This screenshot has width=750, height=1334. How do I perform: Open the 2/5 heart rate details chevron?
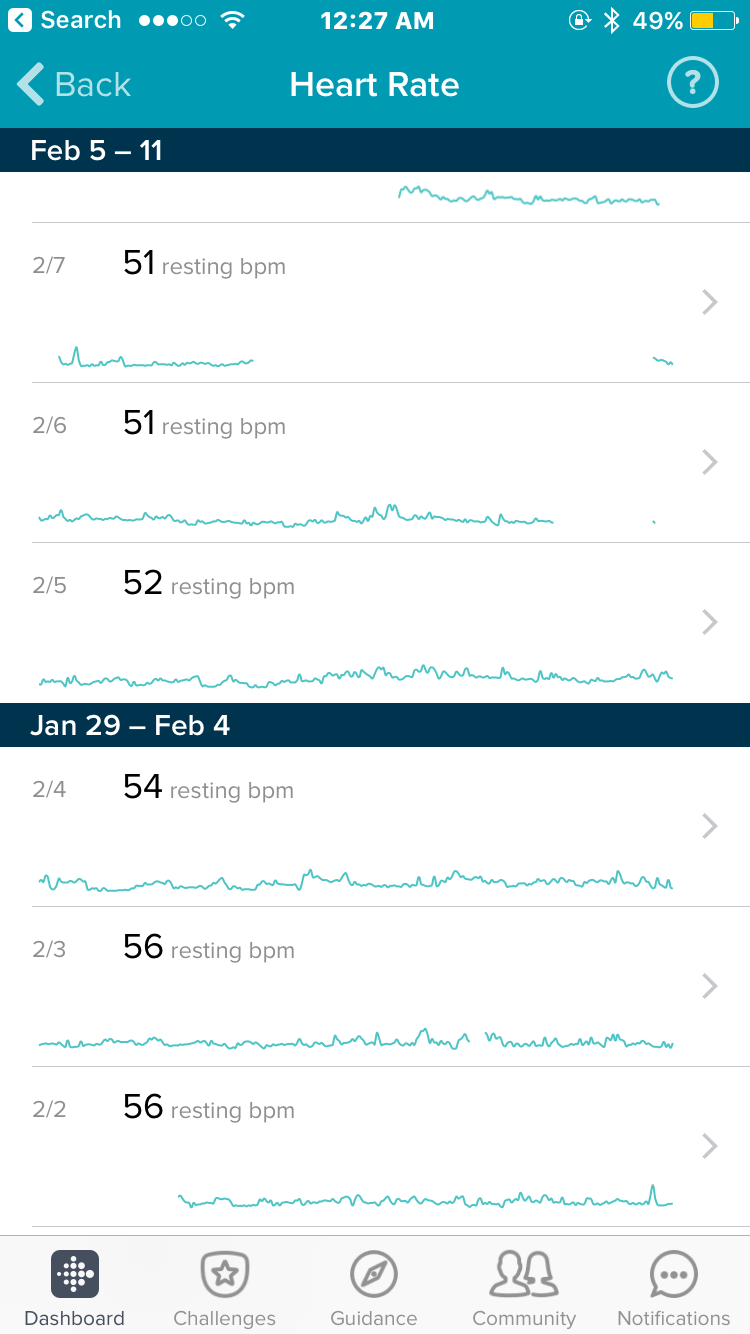(x=709, y=622)
